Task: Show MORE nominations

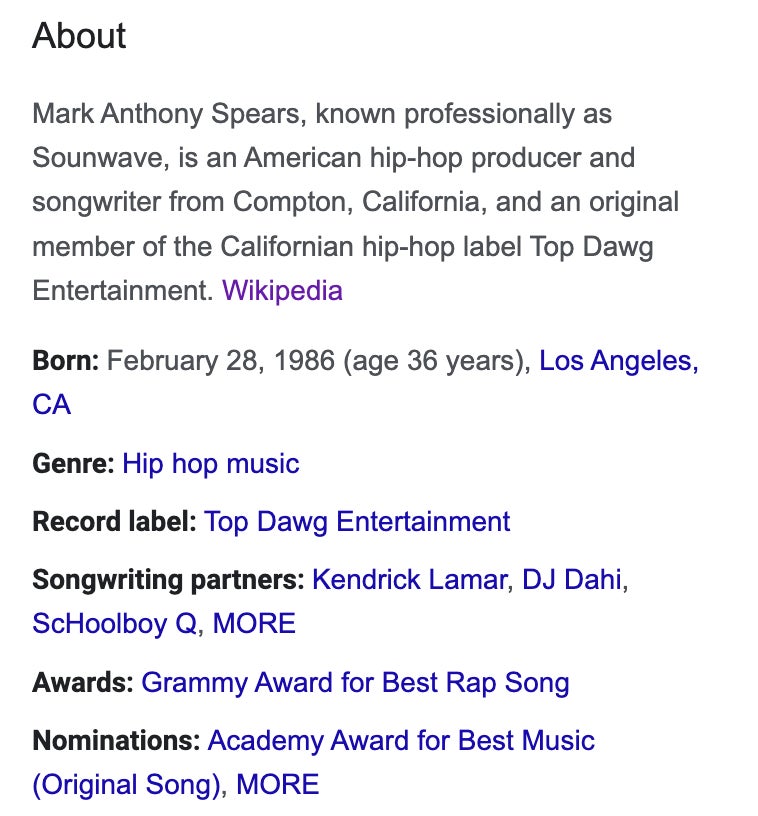Action: (277, 785)
